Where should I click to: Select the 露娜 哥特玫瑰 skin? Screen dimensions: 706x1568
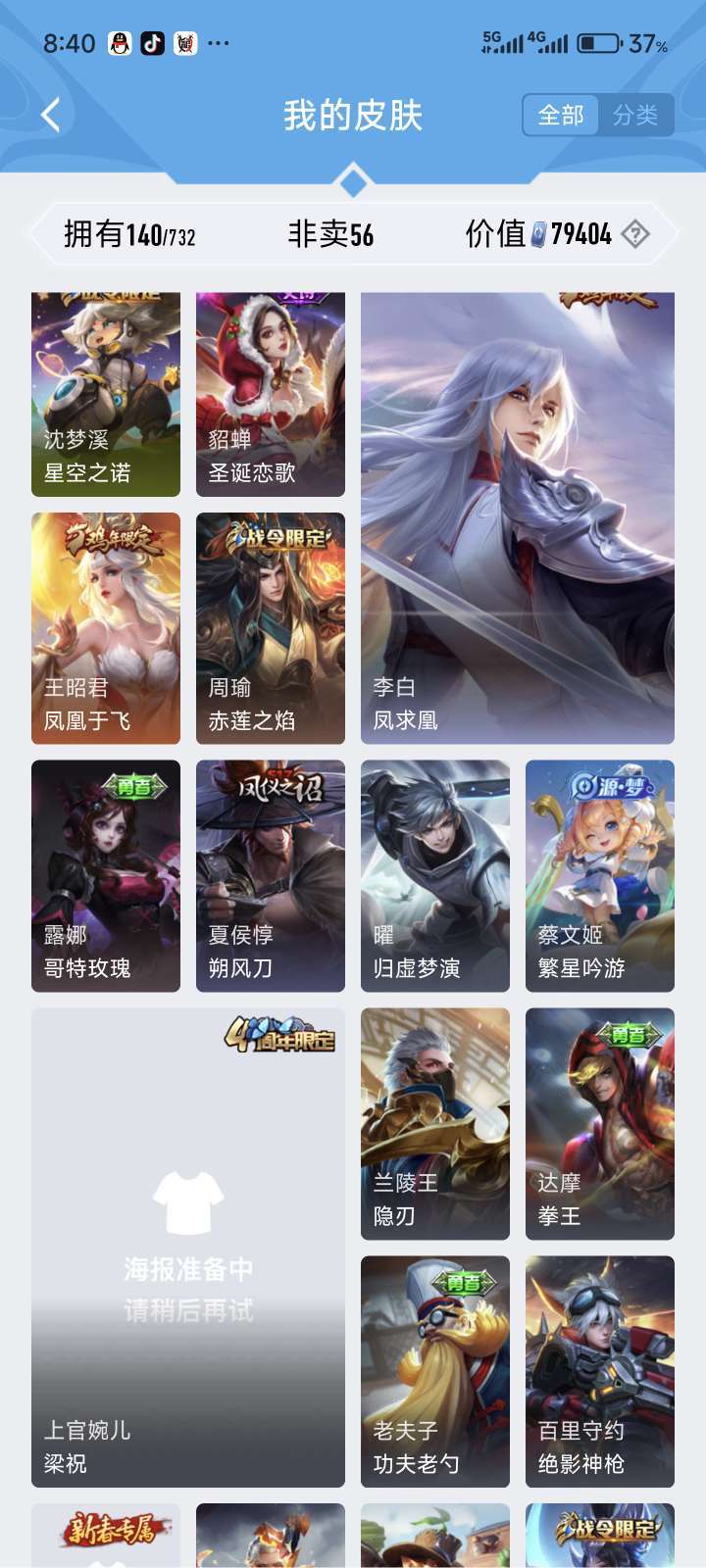(x=106, y=876)
